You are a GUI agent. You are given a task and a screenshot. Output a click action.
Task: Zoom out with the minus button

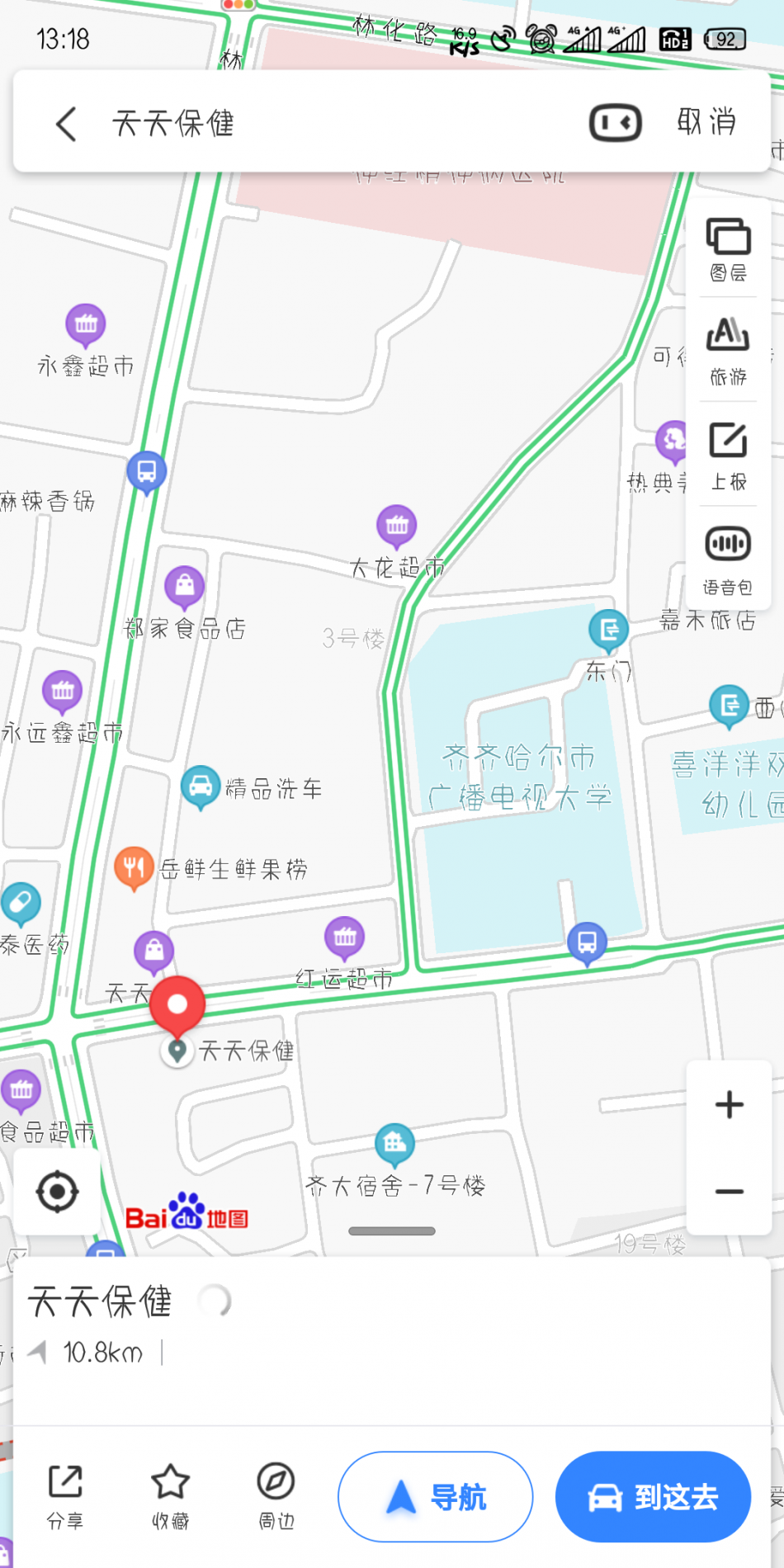pyautogui.click(x=729, y=1191)
